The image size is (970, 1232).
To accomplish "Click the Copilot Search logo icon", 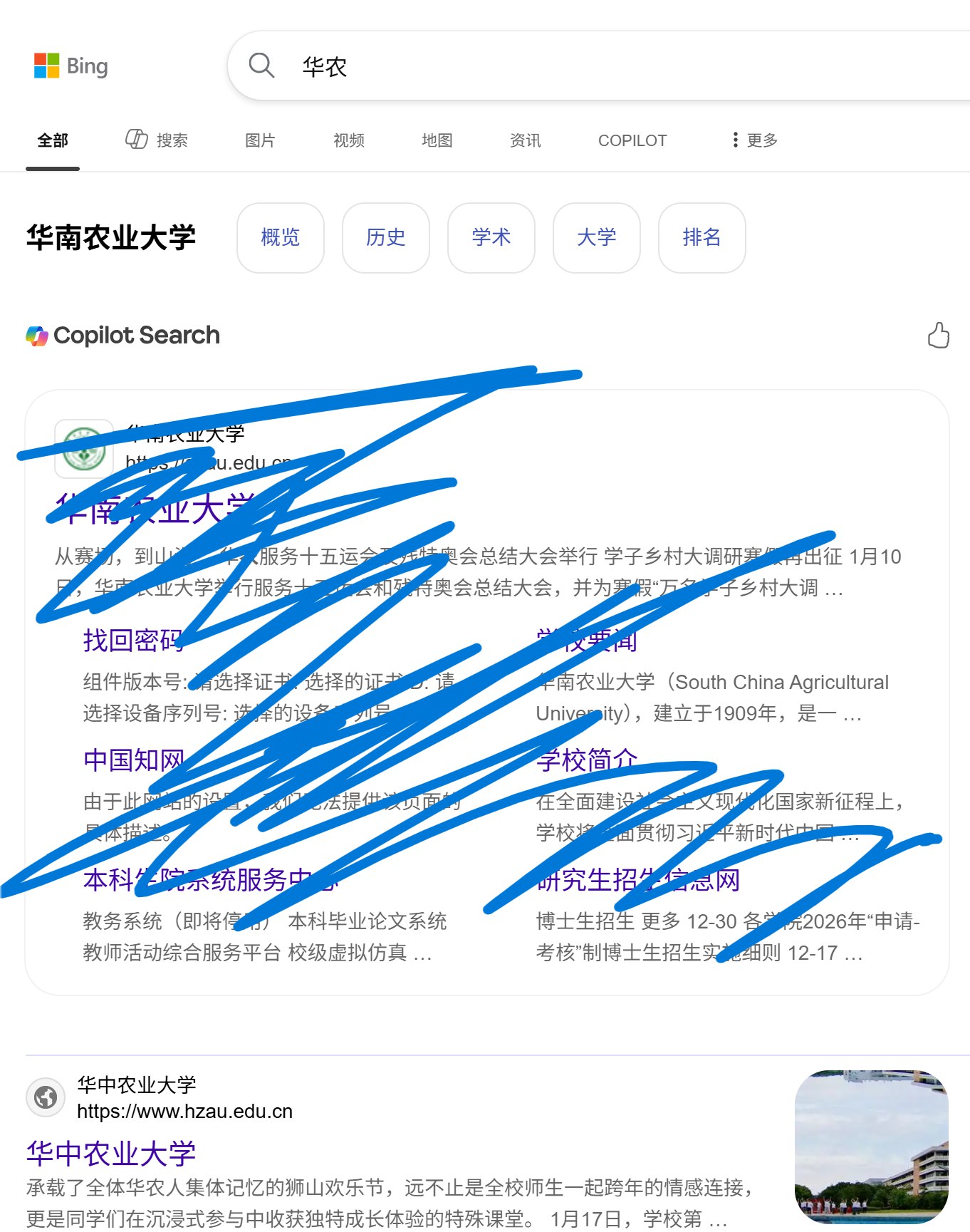I will point(37,335).
